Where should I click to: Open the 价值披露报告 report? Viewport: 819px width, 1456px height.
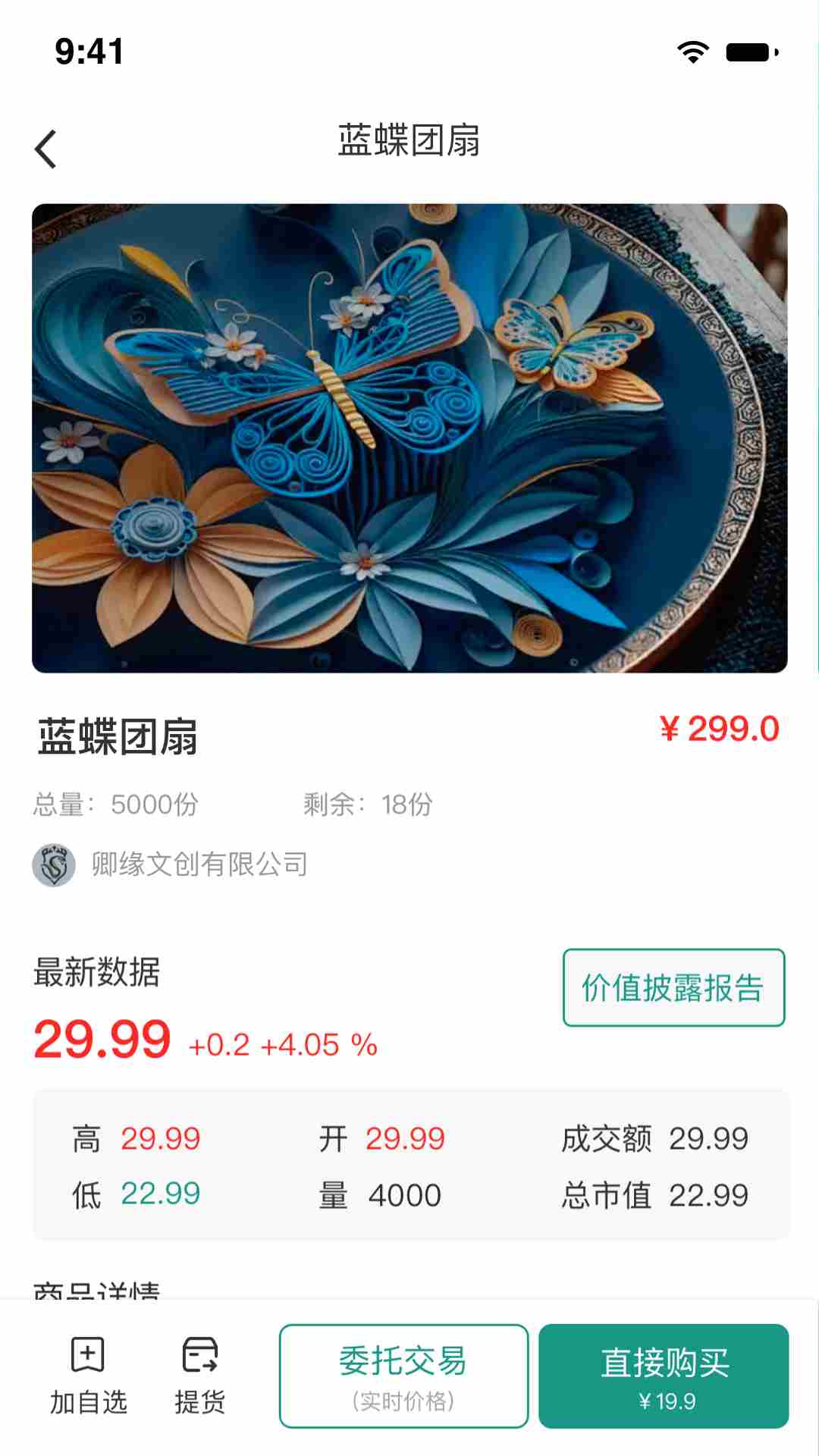[x=673, y=987]
